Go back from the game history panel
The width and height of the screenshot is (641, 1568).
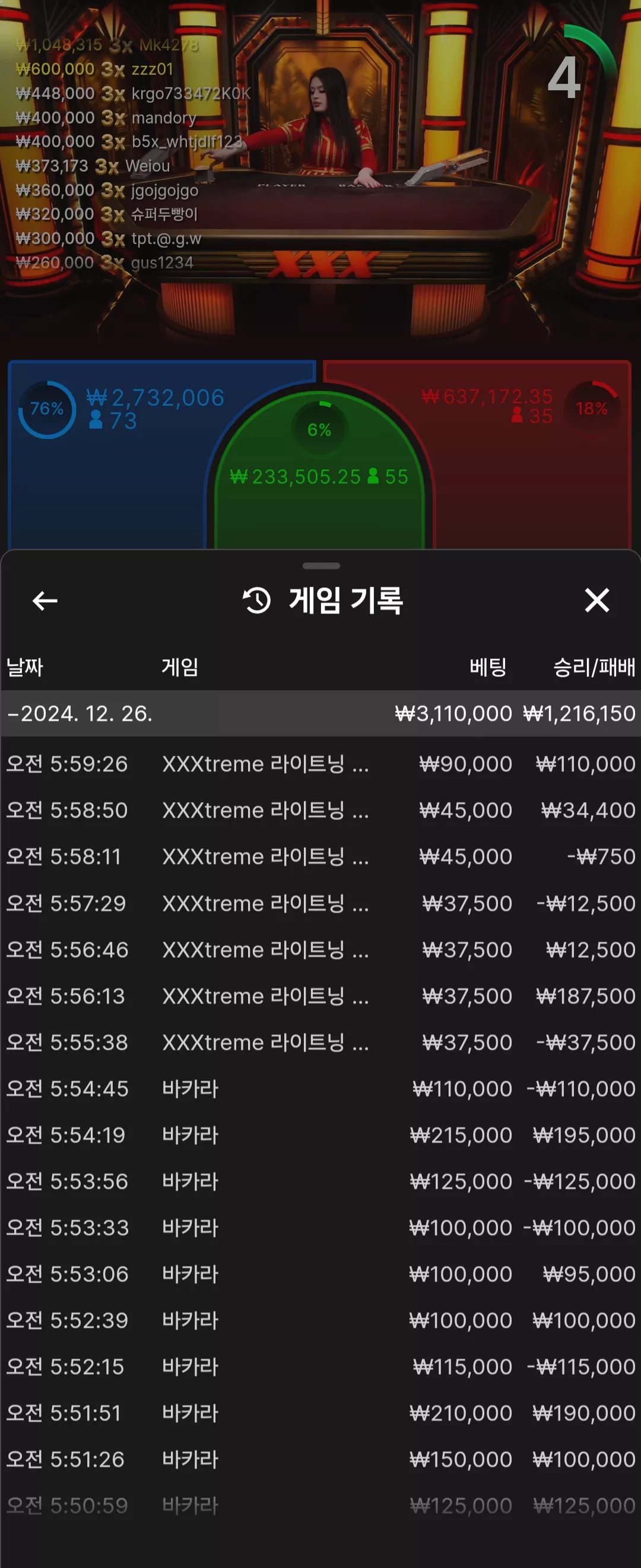point(45,601)
